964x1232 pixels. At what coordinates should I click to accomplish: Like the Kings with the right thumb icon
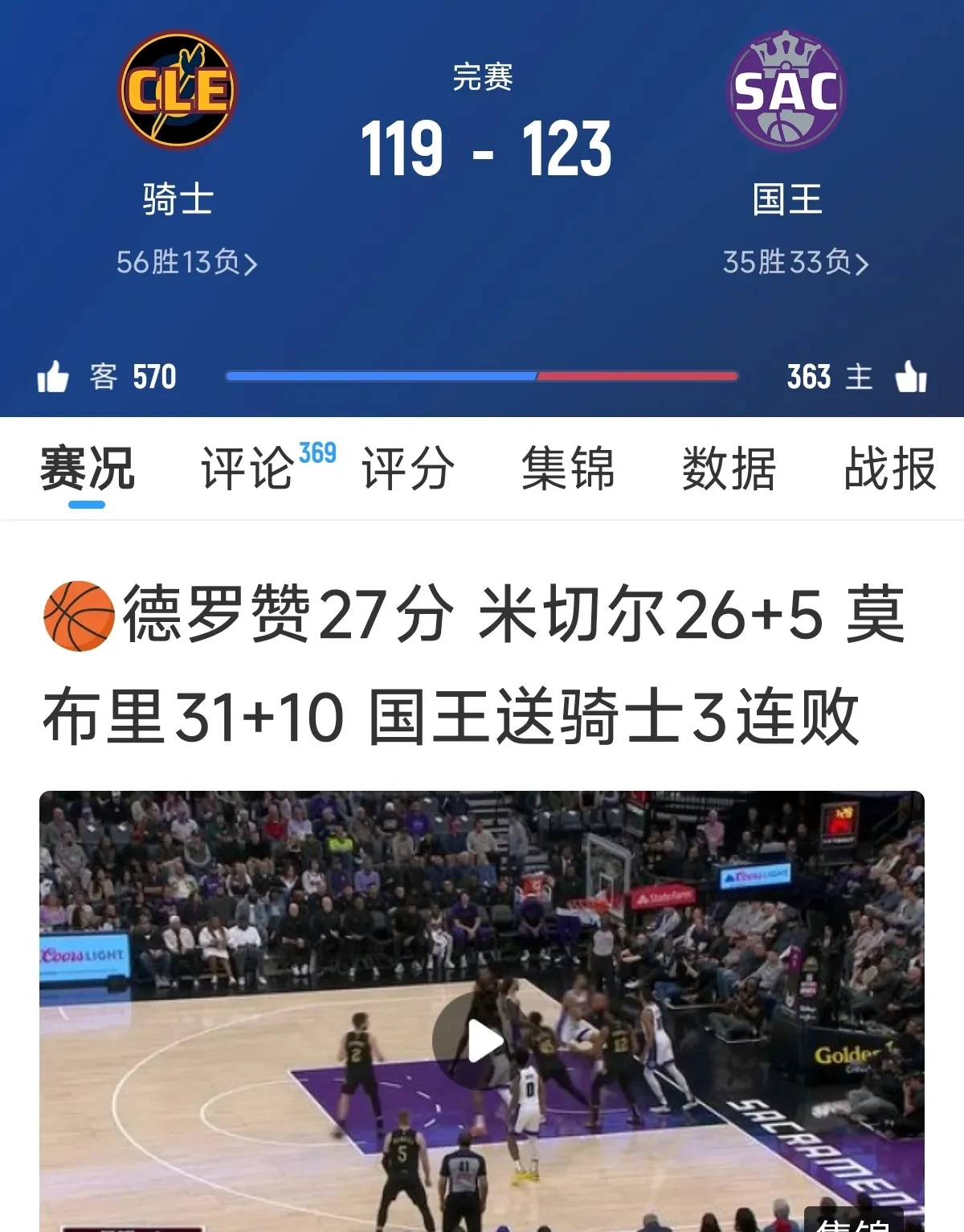point(911,376)
